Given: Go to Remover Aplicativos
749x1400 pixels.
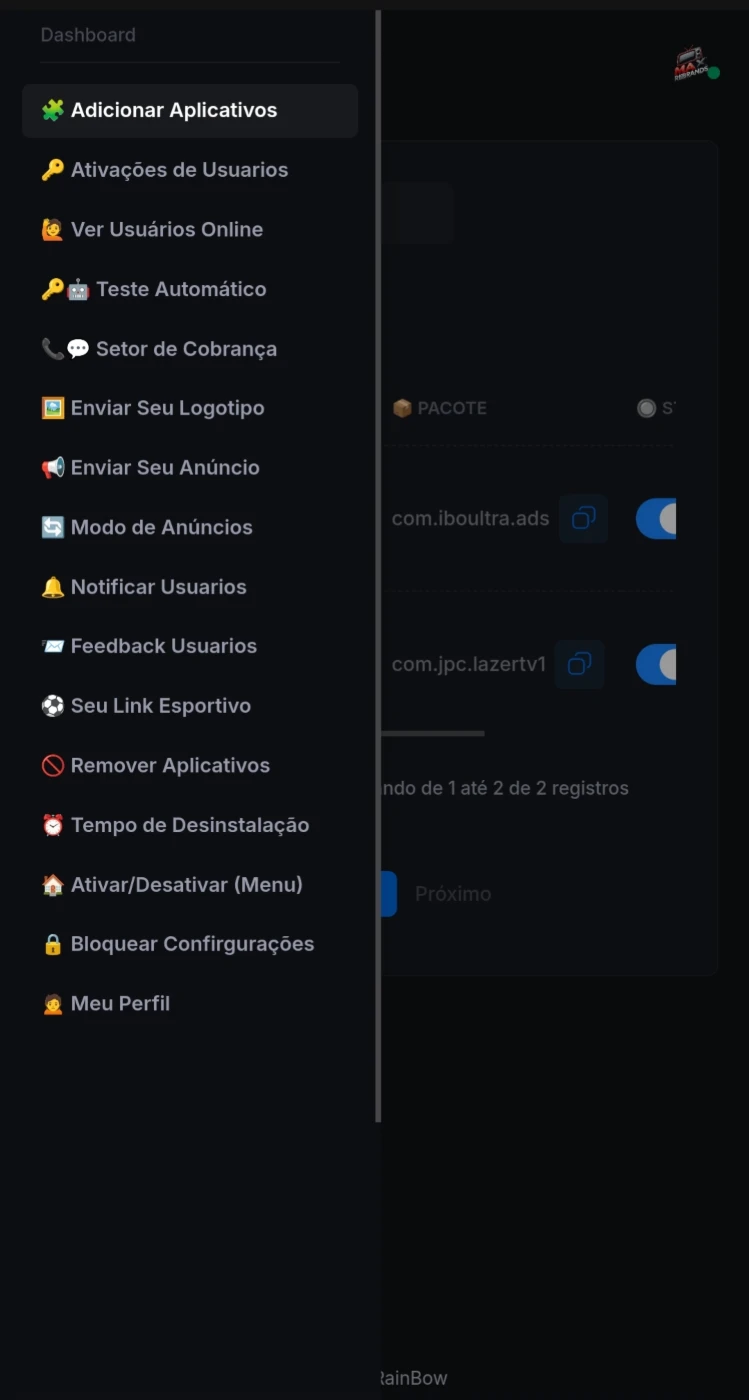Looking at the screenshot, I should 190,765.
